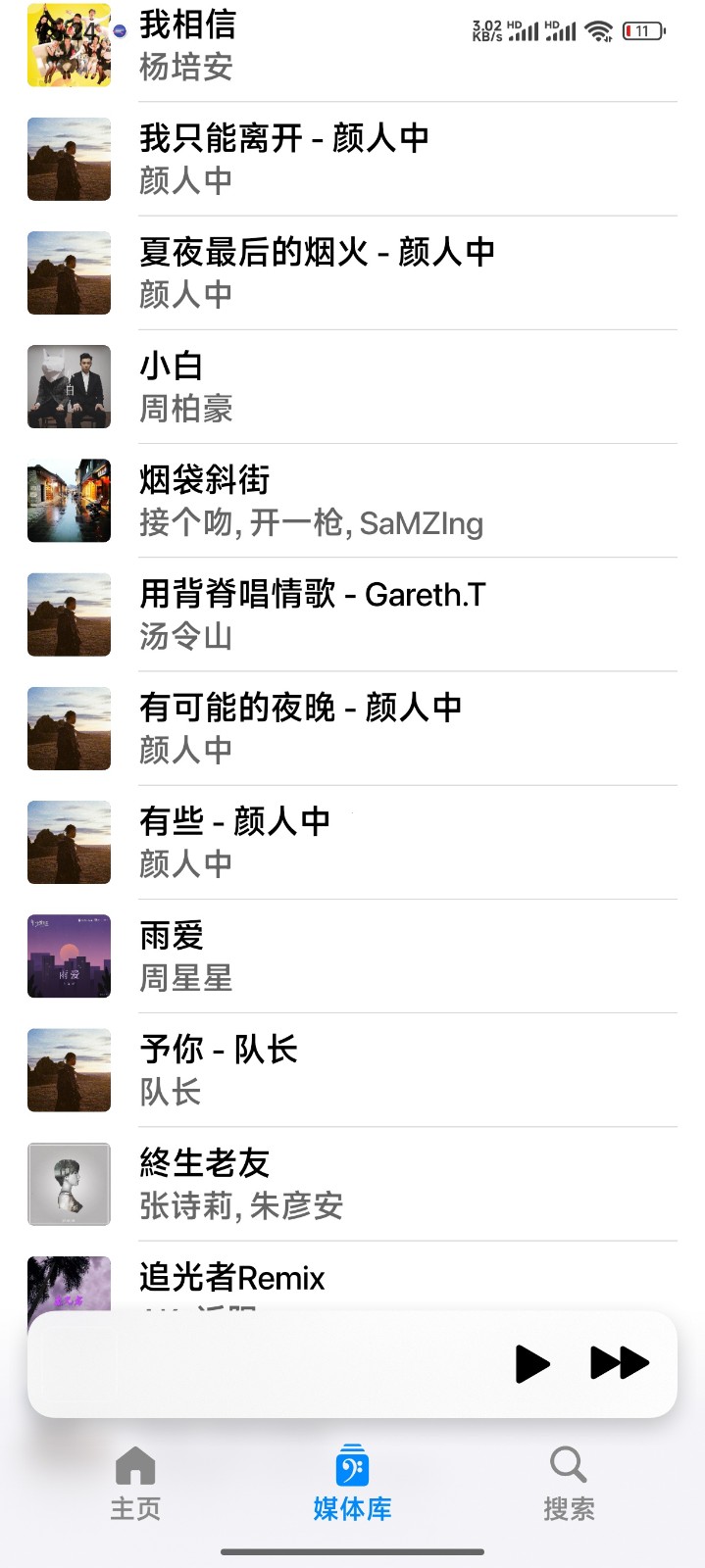The height and width of the screenshot is (1568, 705).
Task: Skip to the next track
Action: click(620, 1363)
